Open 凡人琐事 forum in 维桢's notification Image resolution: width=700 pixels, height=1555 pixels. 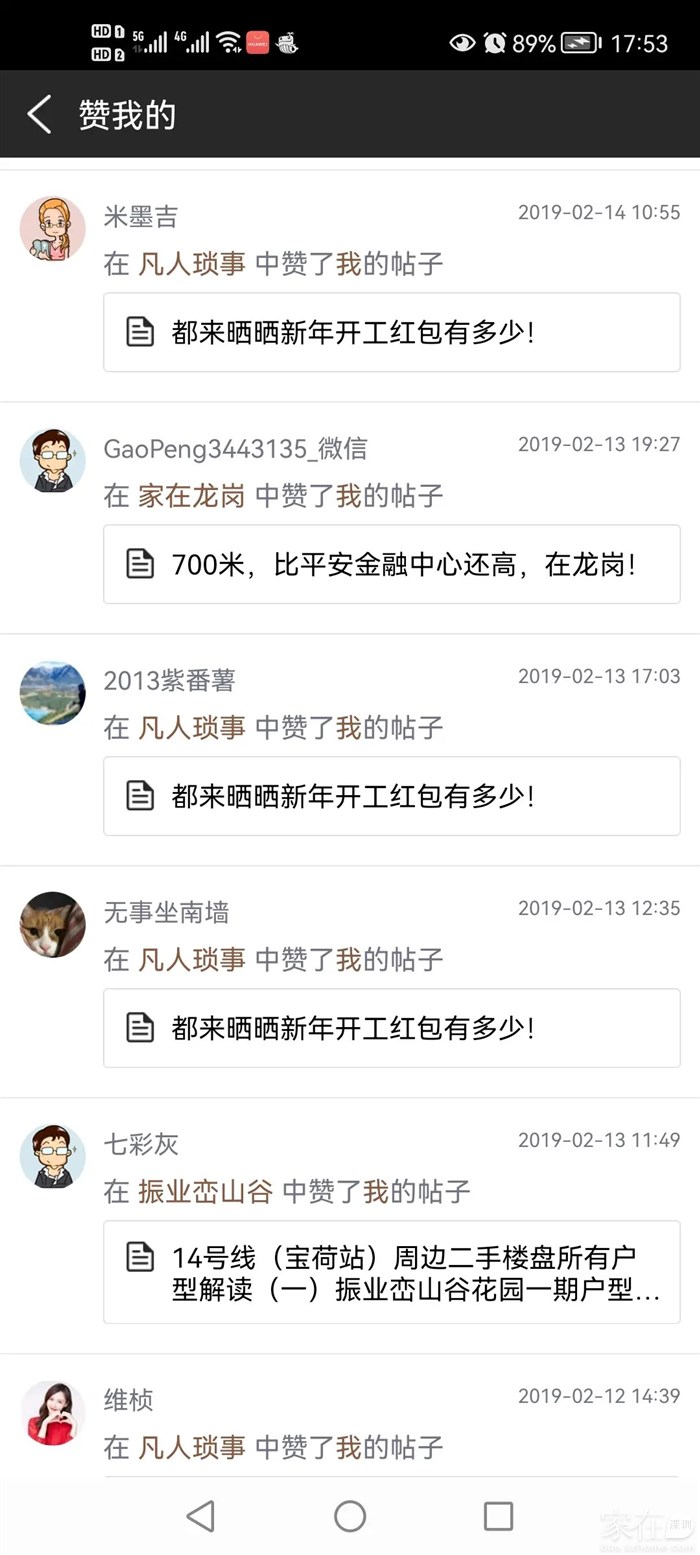[x=191, y=1448]
